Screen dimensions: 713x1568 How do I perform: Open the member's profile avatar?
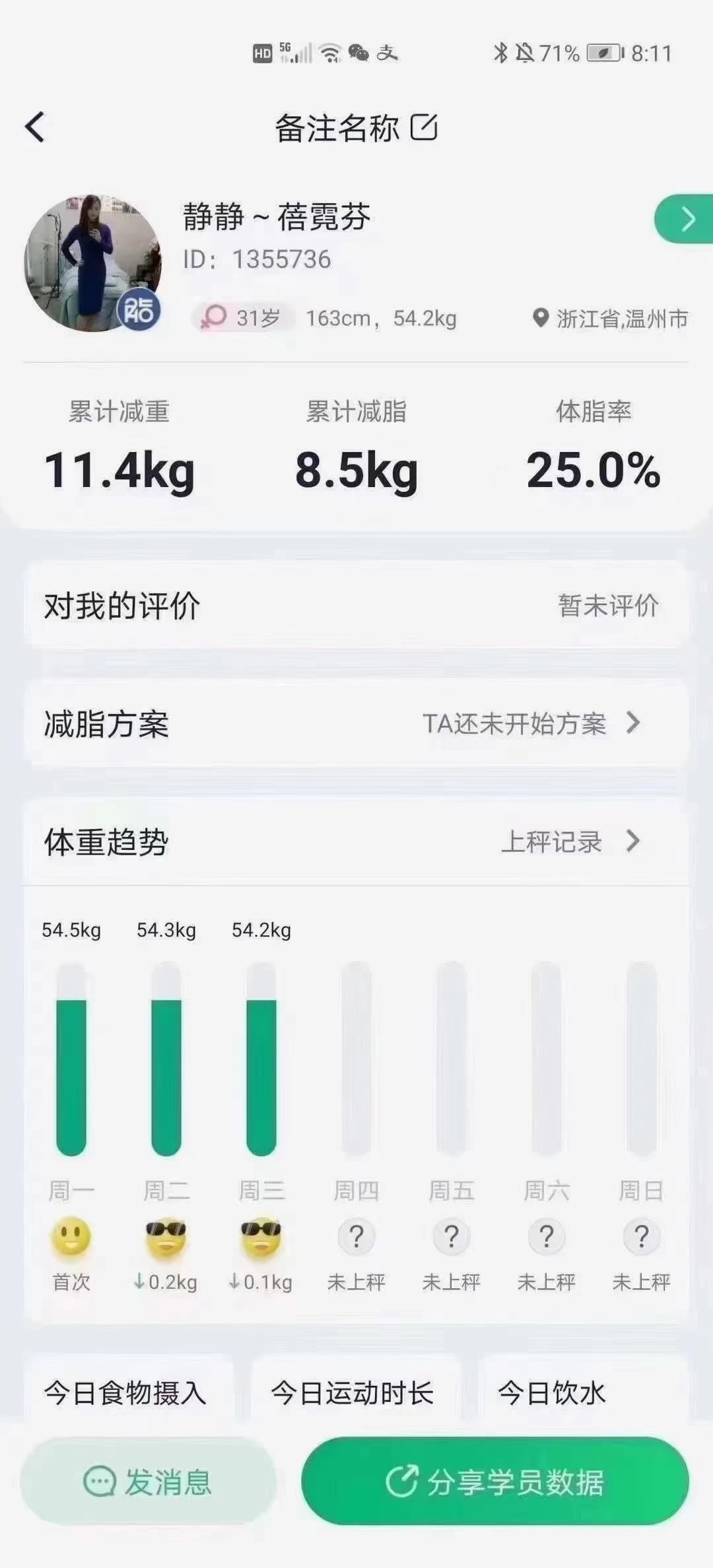pos(92,263)
